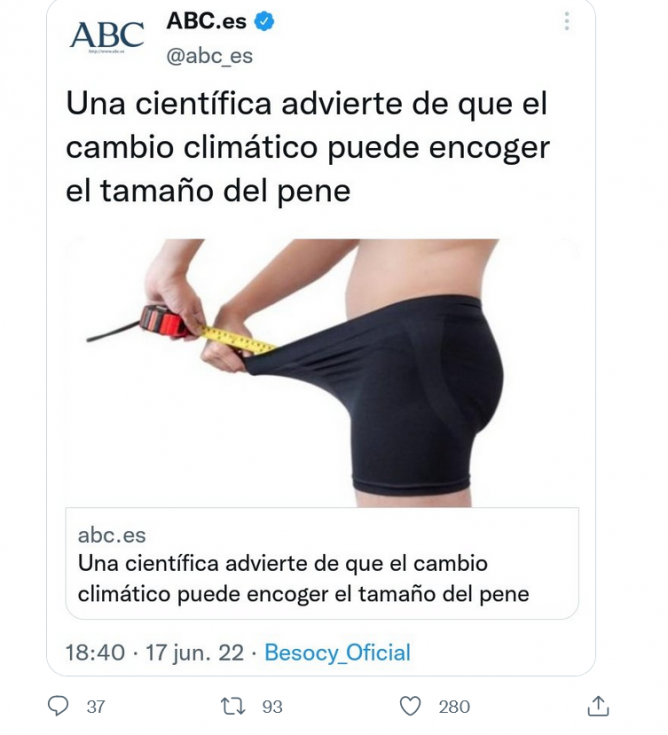
Task: Open the abc.es article link card
Action: pyautogui.click(x=322, y=563)
